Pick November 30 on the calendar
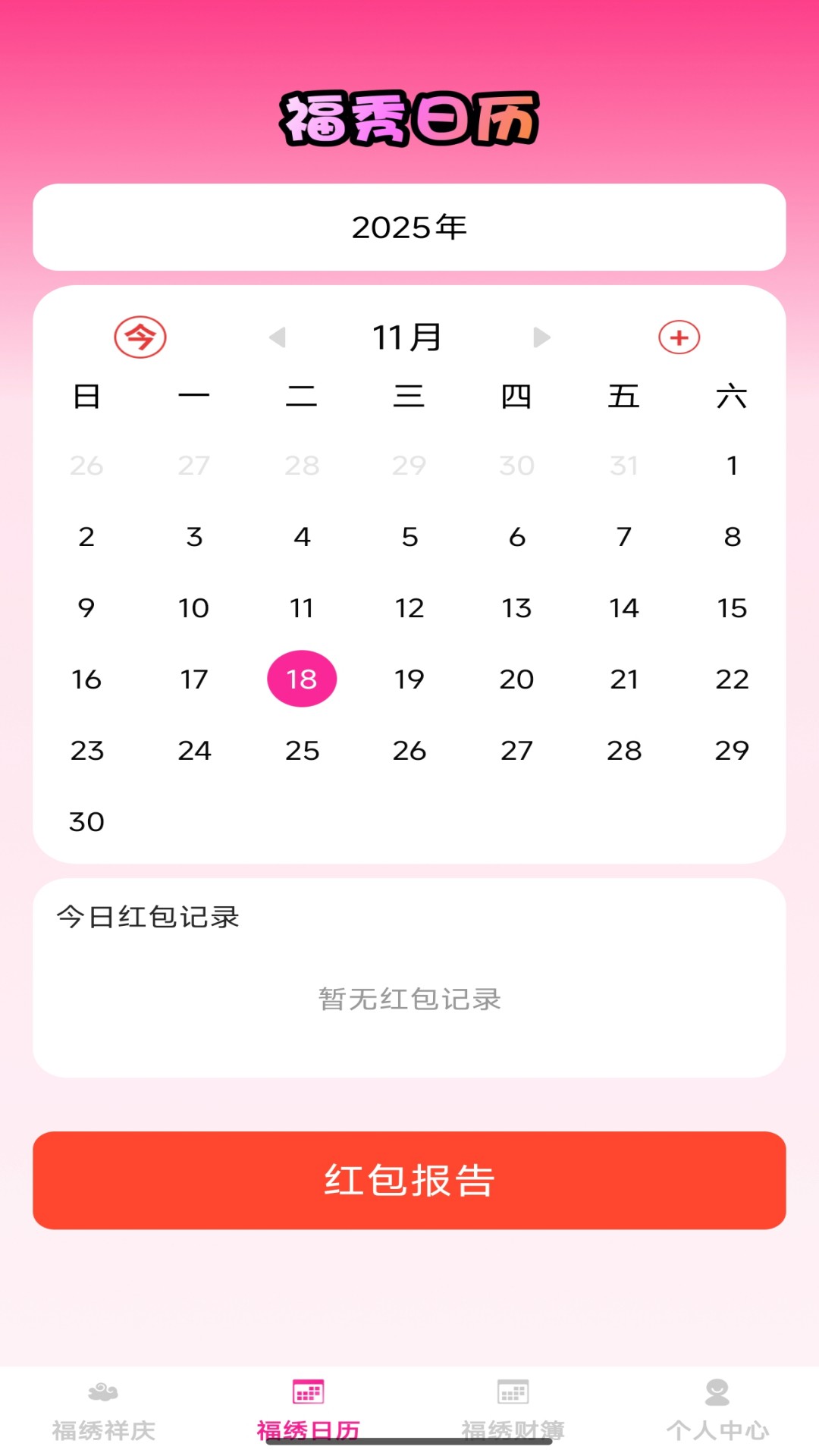819x1456 pixels. click(x=86, y=821)
